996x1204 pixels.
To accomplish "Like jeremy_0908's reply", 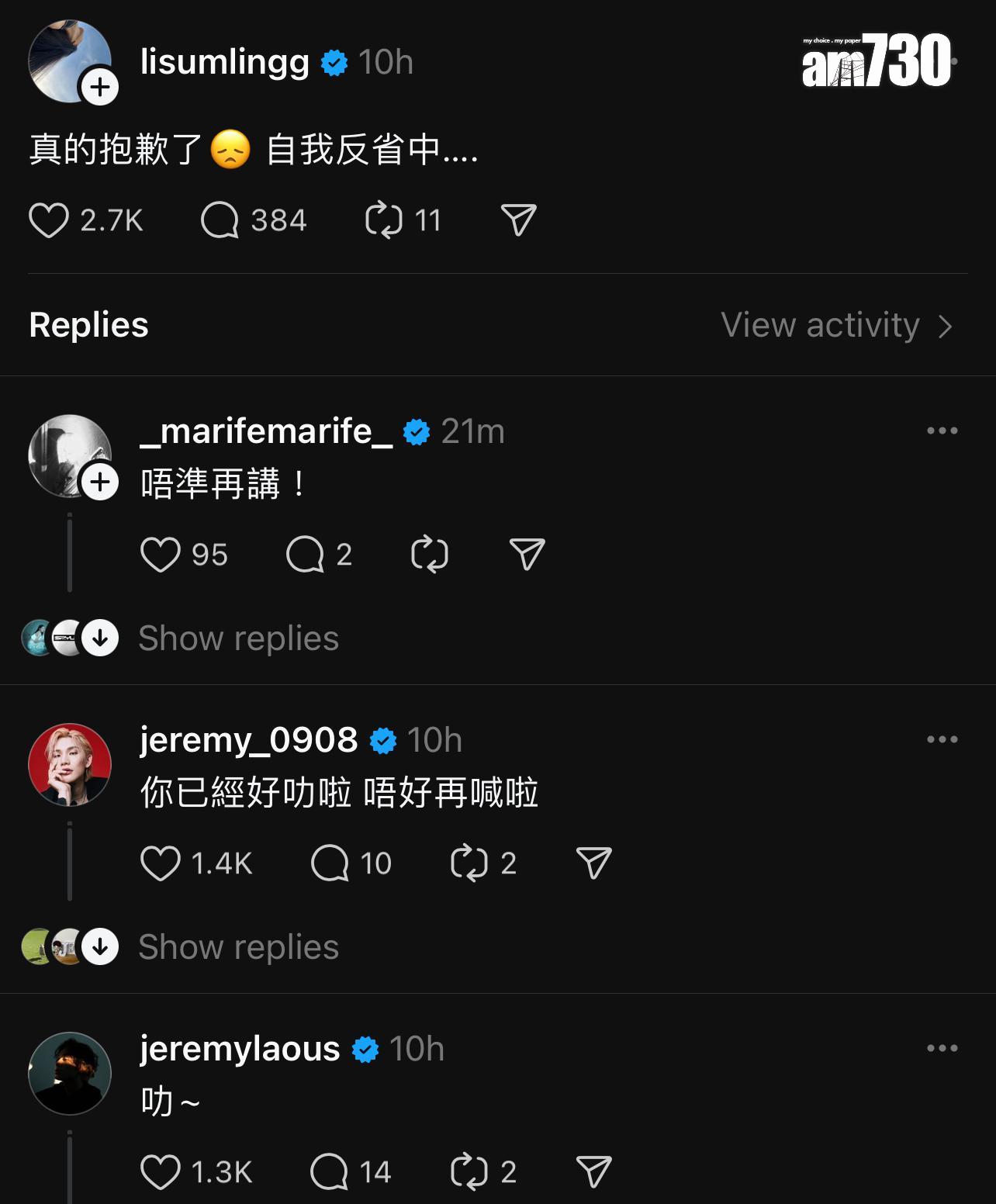I will pos(161,863).
